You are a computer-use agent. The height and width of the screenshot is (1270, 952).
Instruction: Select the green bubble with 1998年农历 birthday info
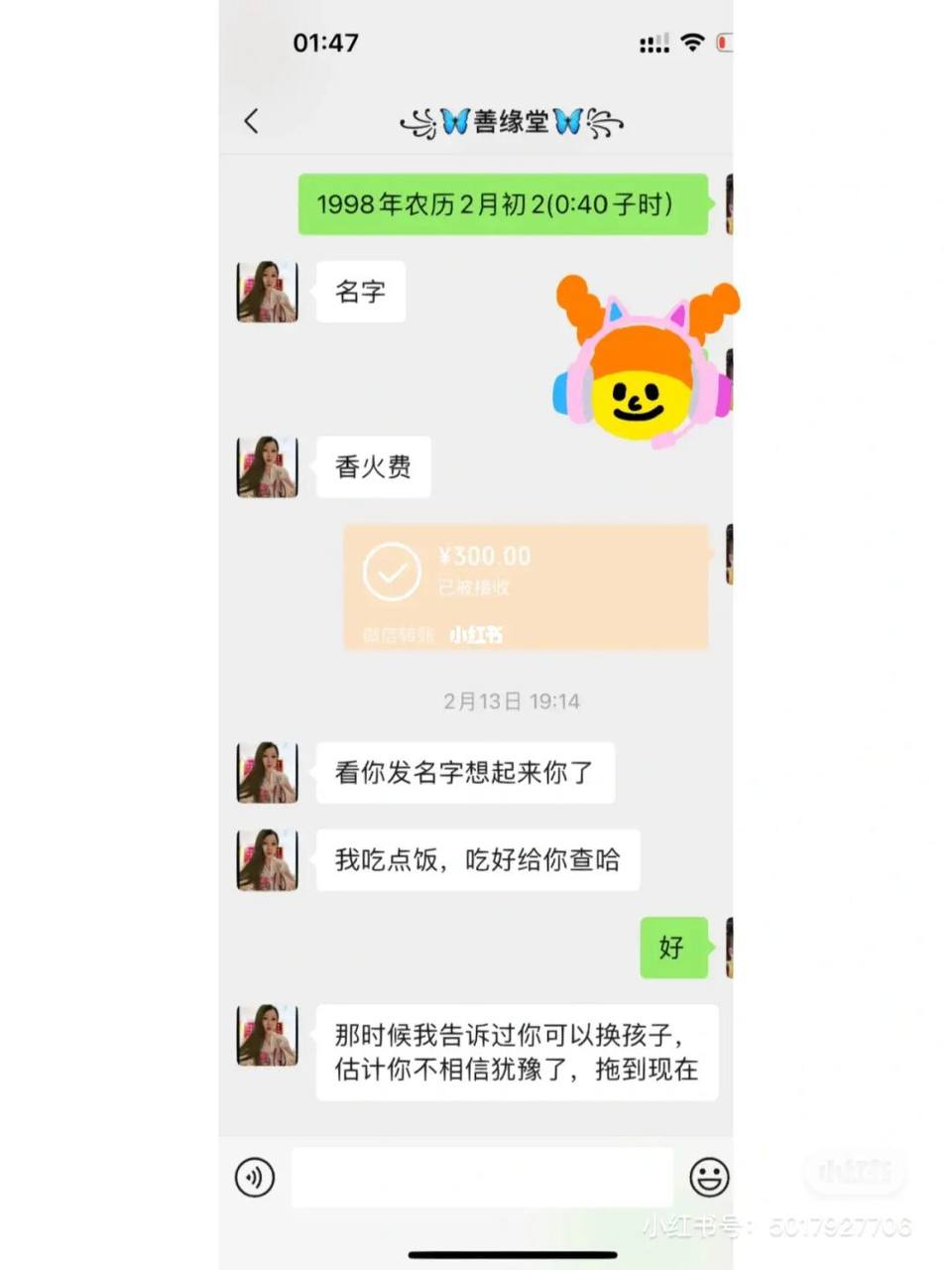pyautogui.click(x=503, y=205)
